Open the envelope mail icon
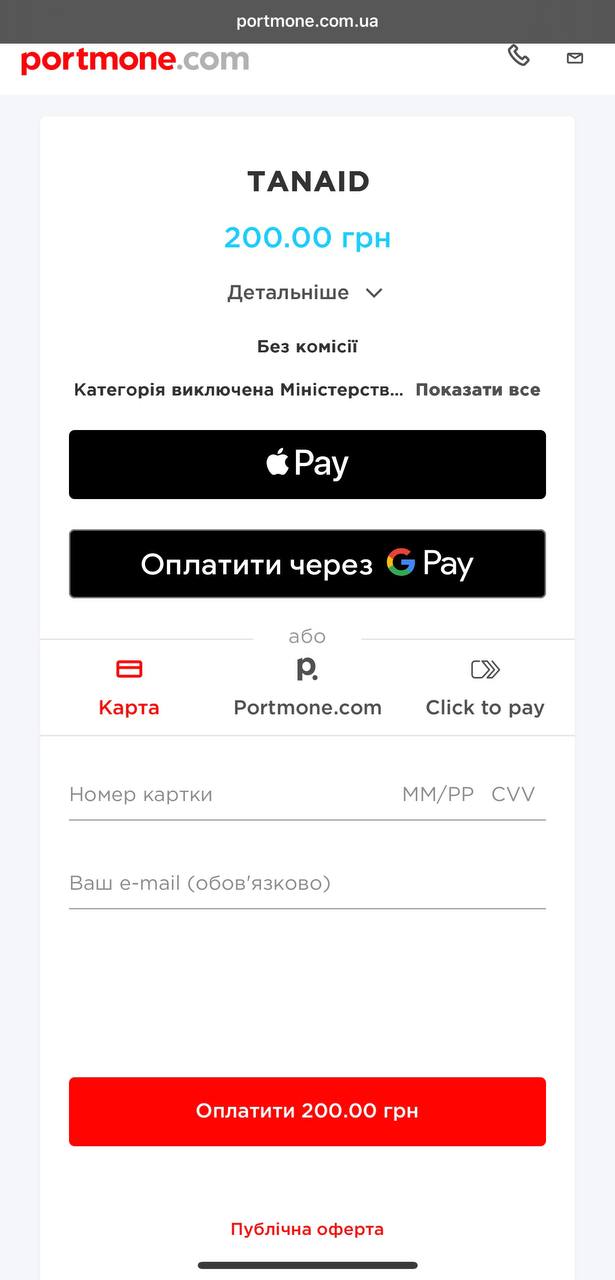615x1280 pixels. tap(575, 58)
